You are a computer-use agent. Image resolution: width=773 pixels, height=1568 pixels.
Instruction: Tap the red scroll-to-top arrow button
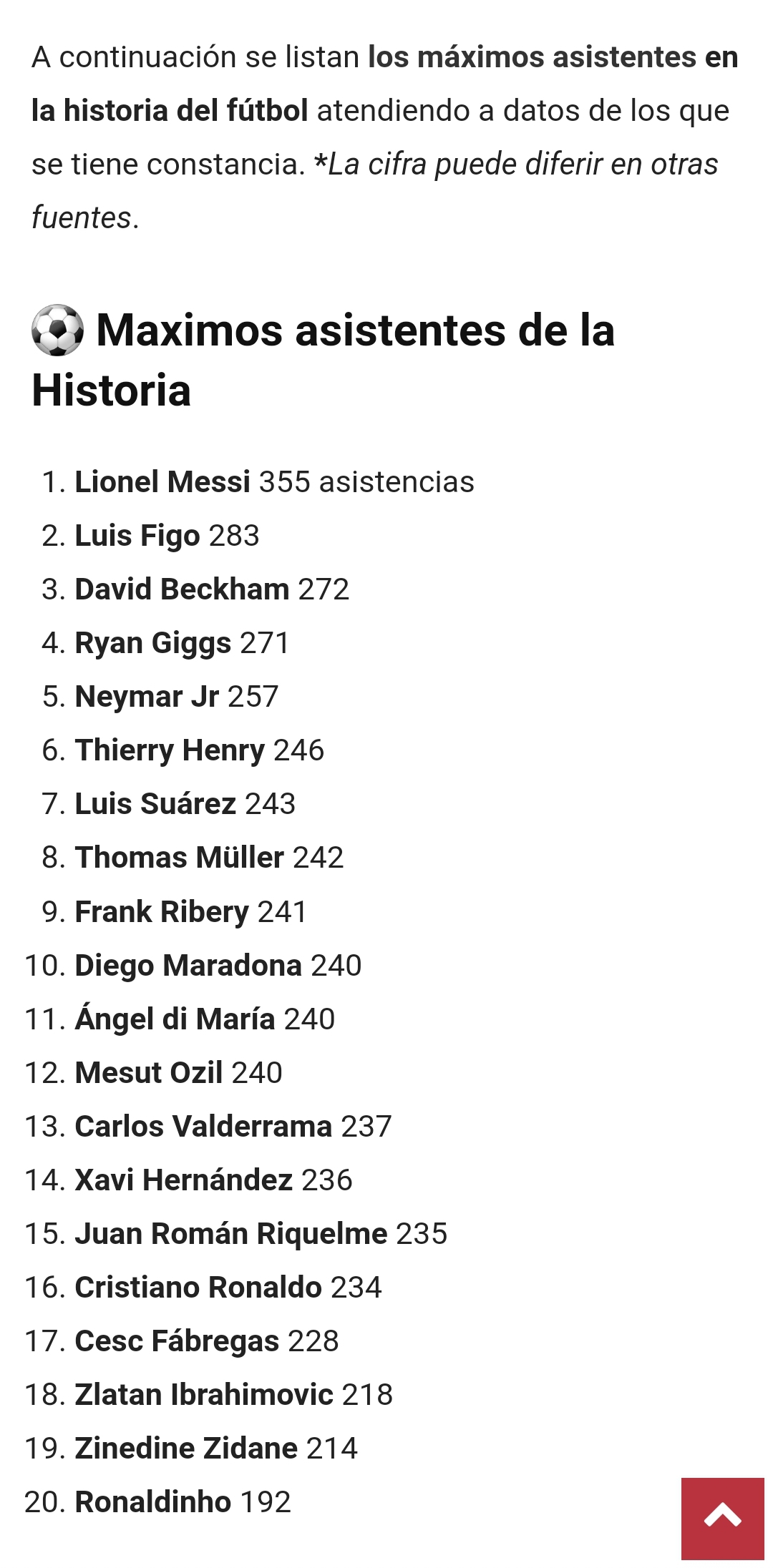coord(723,1518)
